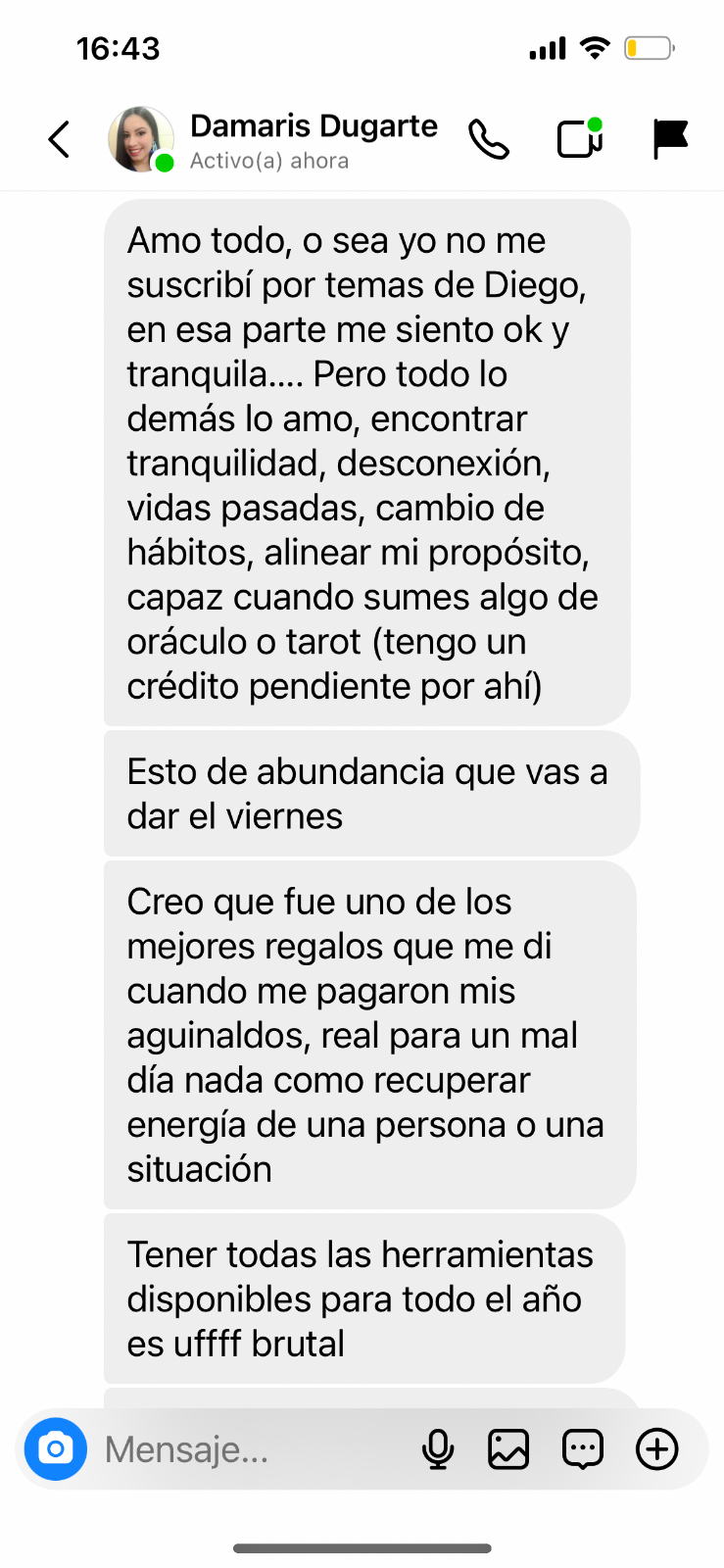
Task: Start a video call with Damaris
Action: [x=579, y=139]
